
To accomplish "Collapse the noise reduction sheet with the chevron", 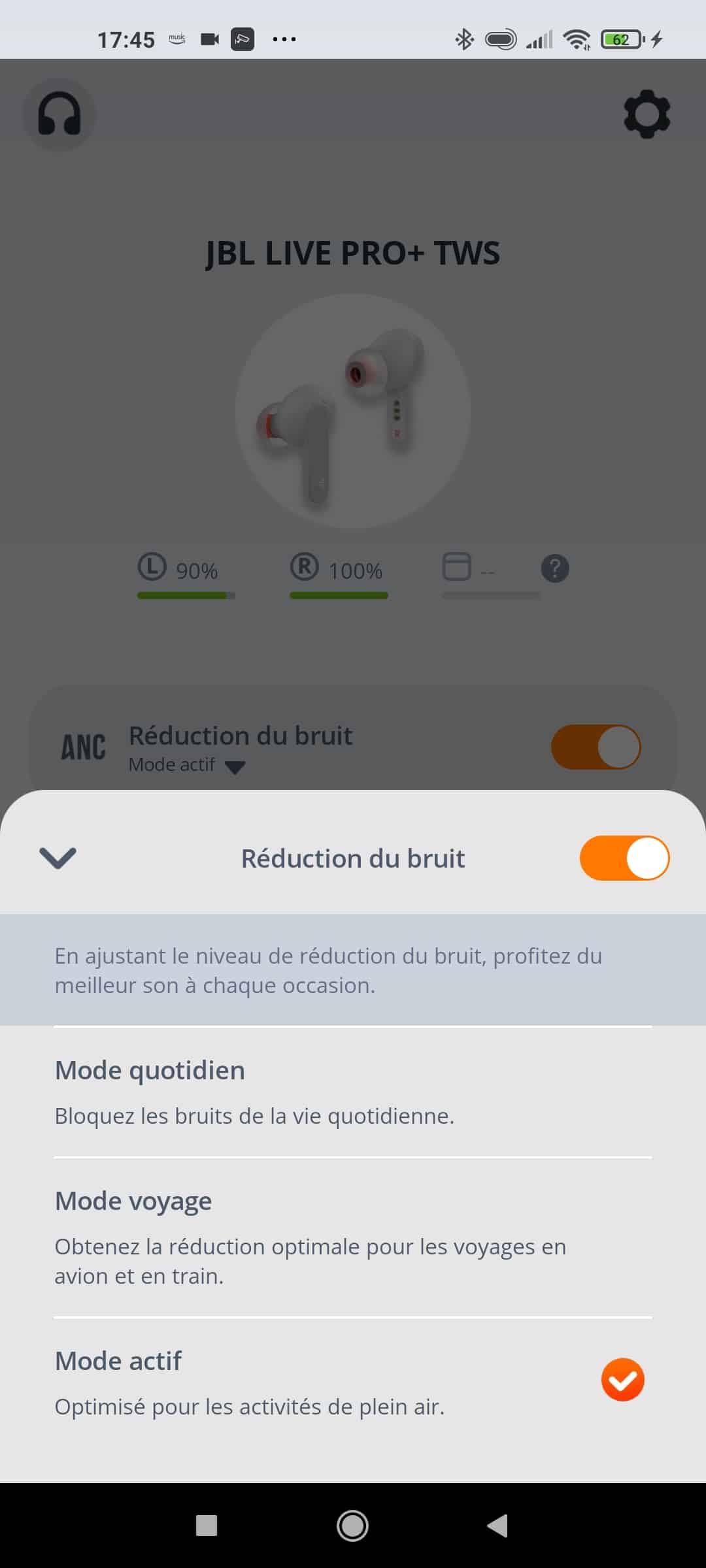I will tap(58, 858).
